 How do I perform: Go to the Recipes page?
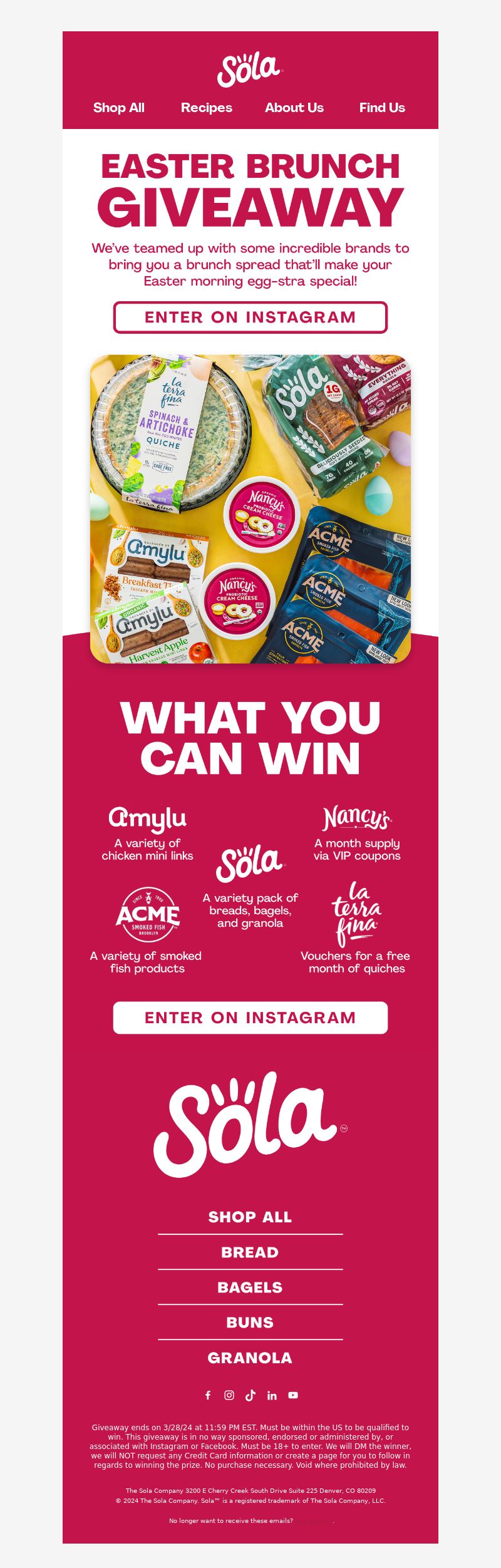pyautogui.click(x=207, y=108)
